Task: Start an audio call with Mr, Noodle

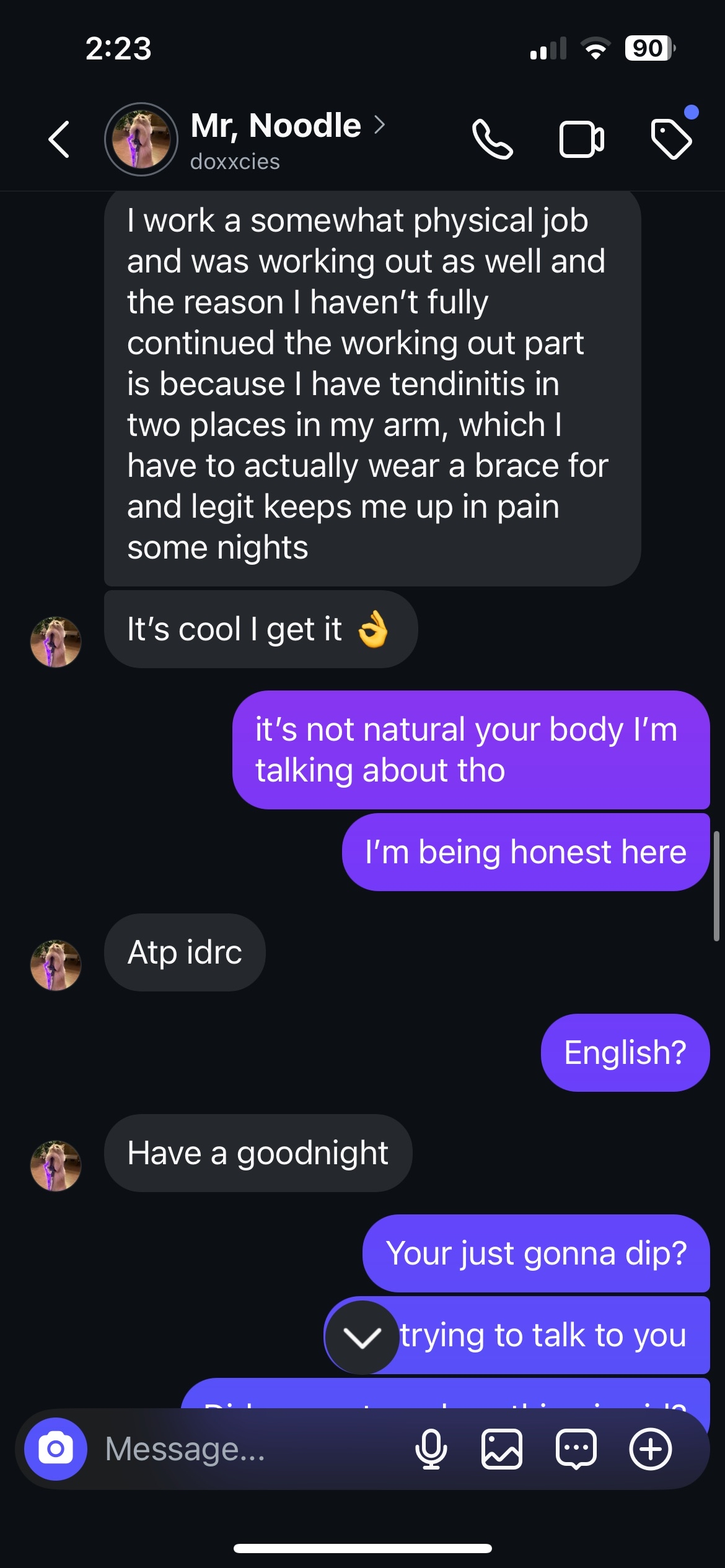Action: tap(493, 139)
